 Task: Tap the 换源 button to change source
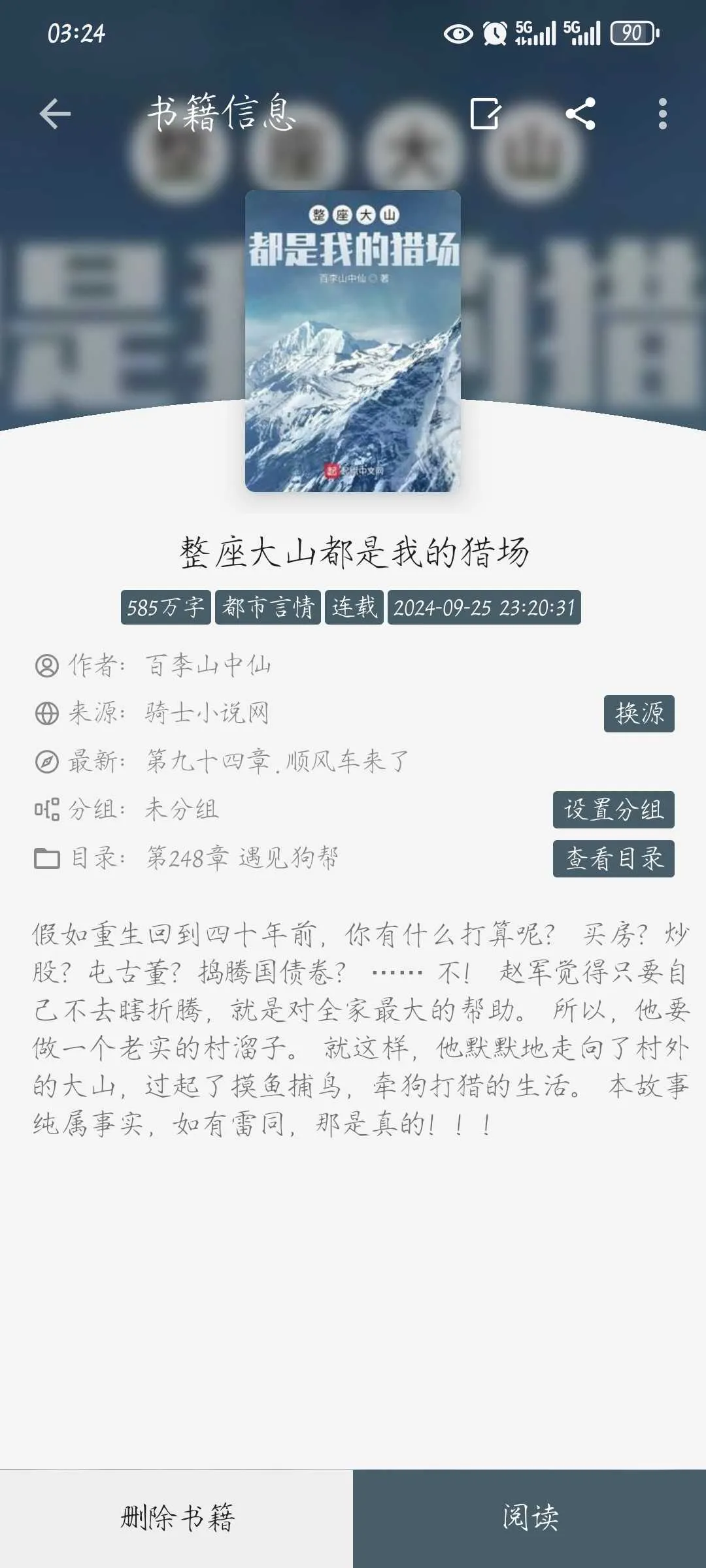(x=639, y=713)
